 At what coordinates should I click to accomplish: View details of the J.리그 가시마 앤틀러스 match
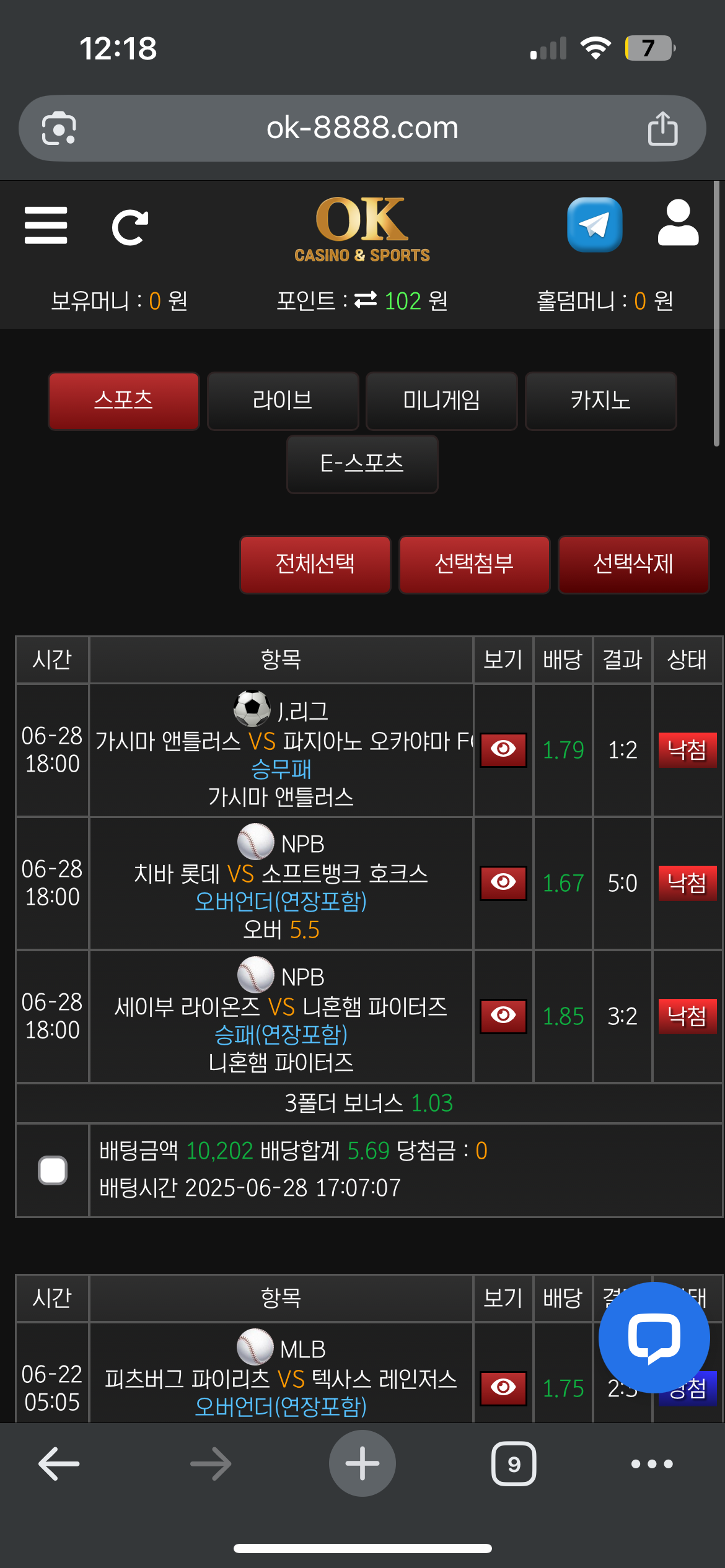tap(503, 749)
